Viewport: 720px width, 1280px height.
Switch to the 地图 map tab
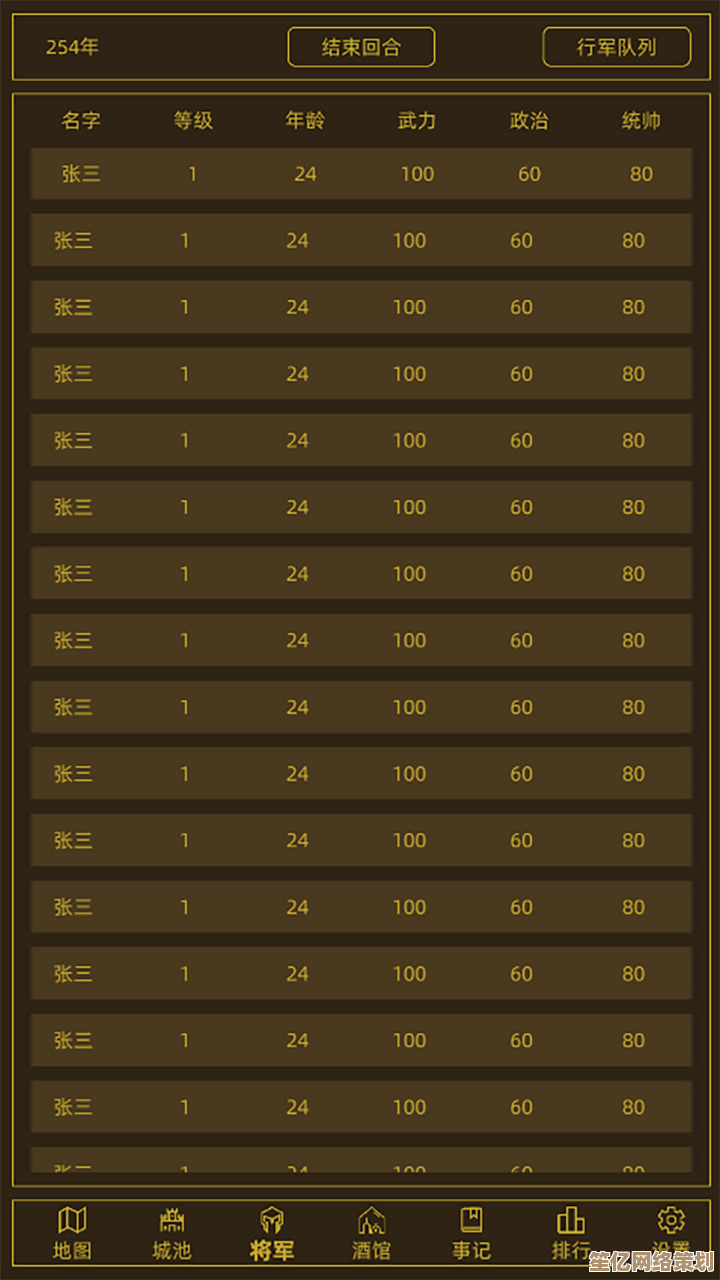(72, 1233)
